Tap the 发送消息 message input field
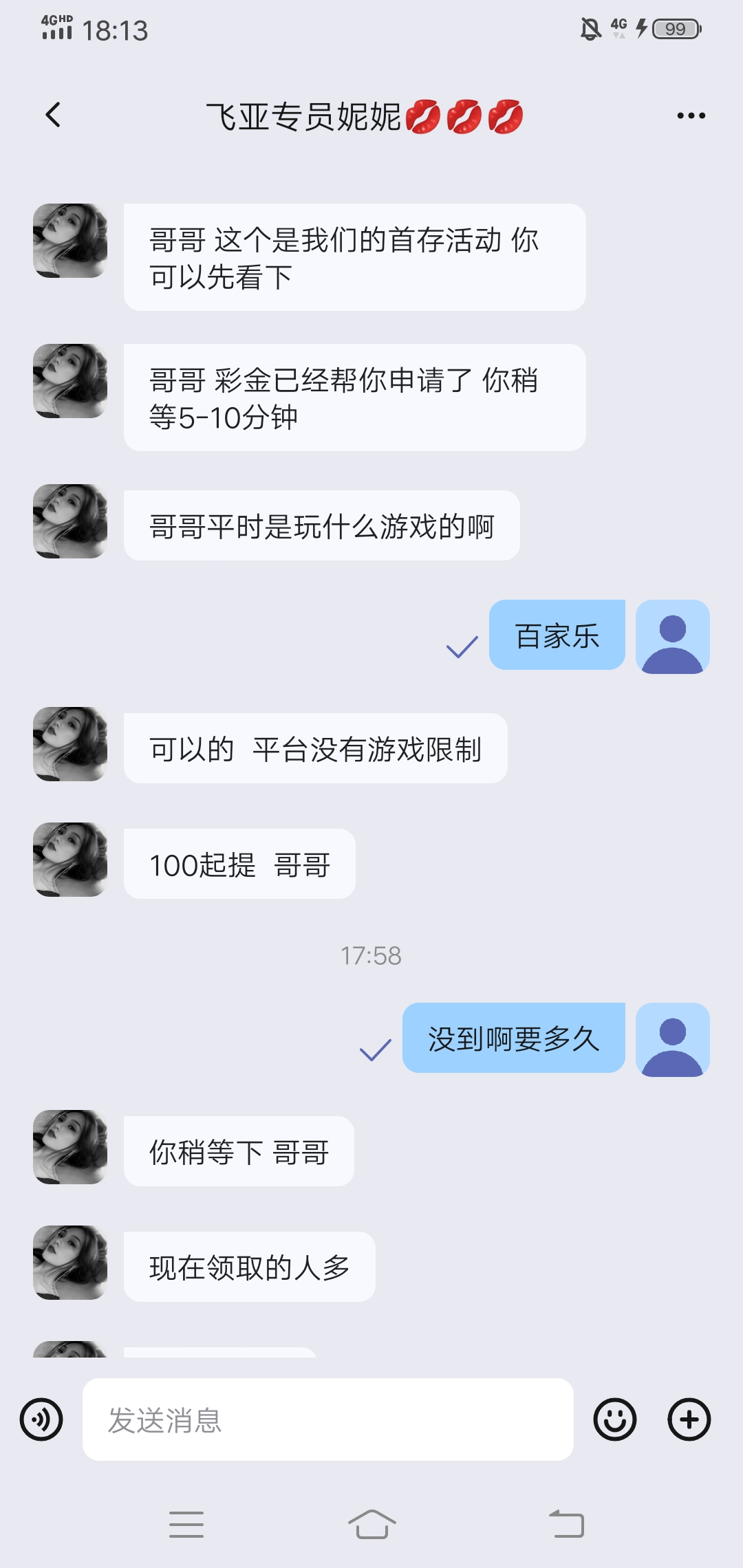Viewport: 743px width, 1568px height. (327, 1420)
